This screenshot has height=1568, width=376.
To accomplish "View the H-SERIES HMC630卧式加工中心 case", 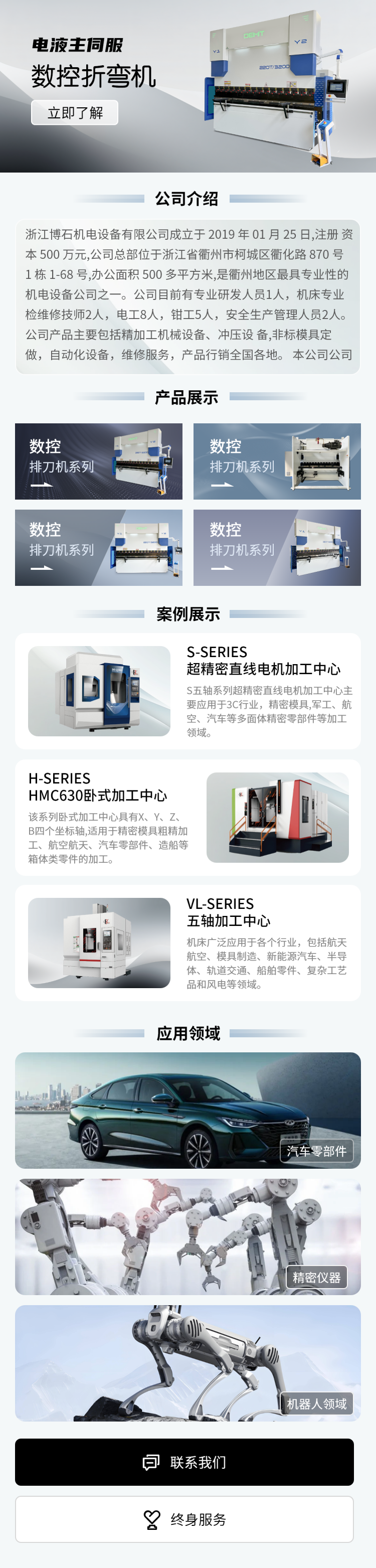I will coord(188,818).
